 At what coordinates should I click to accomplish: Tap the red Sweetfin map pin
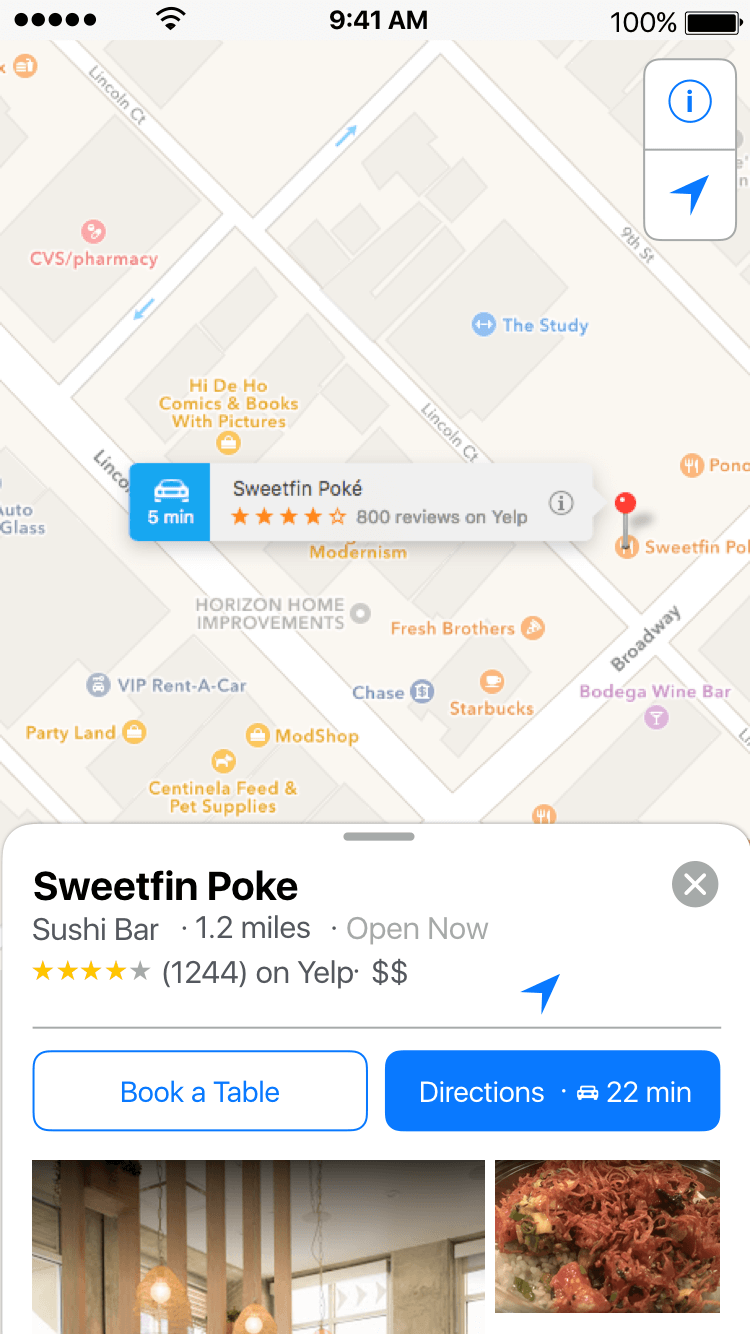tap(626, 506)
